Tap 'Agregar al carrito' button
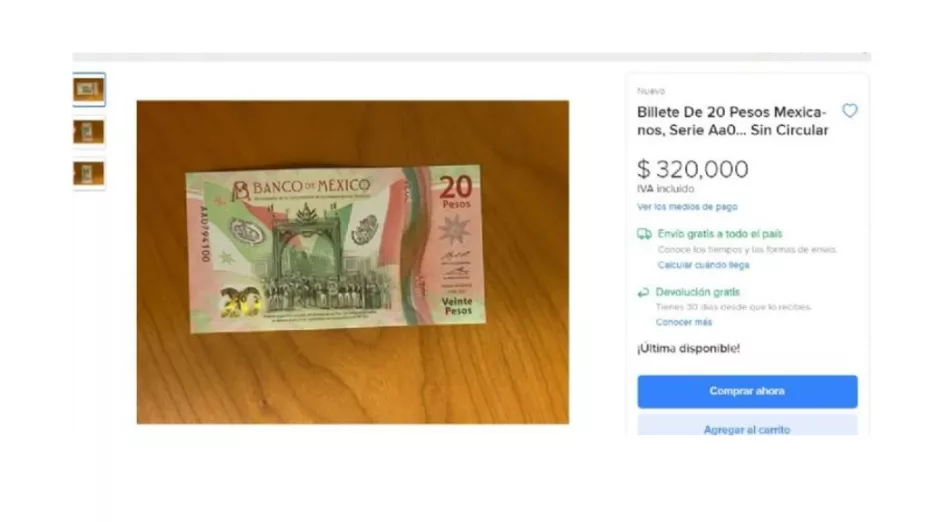Screen dimensions: 928x522 [x=747, y=427]
